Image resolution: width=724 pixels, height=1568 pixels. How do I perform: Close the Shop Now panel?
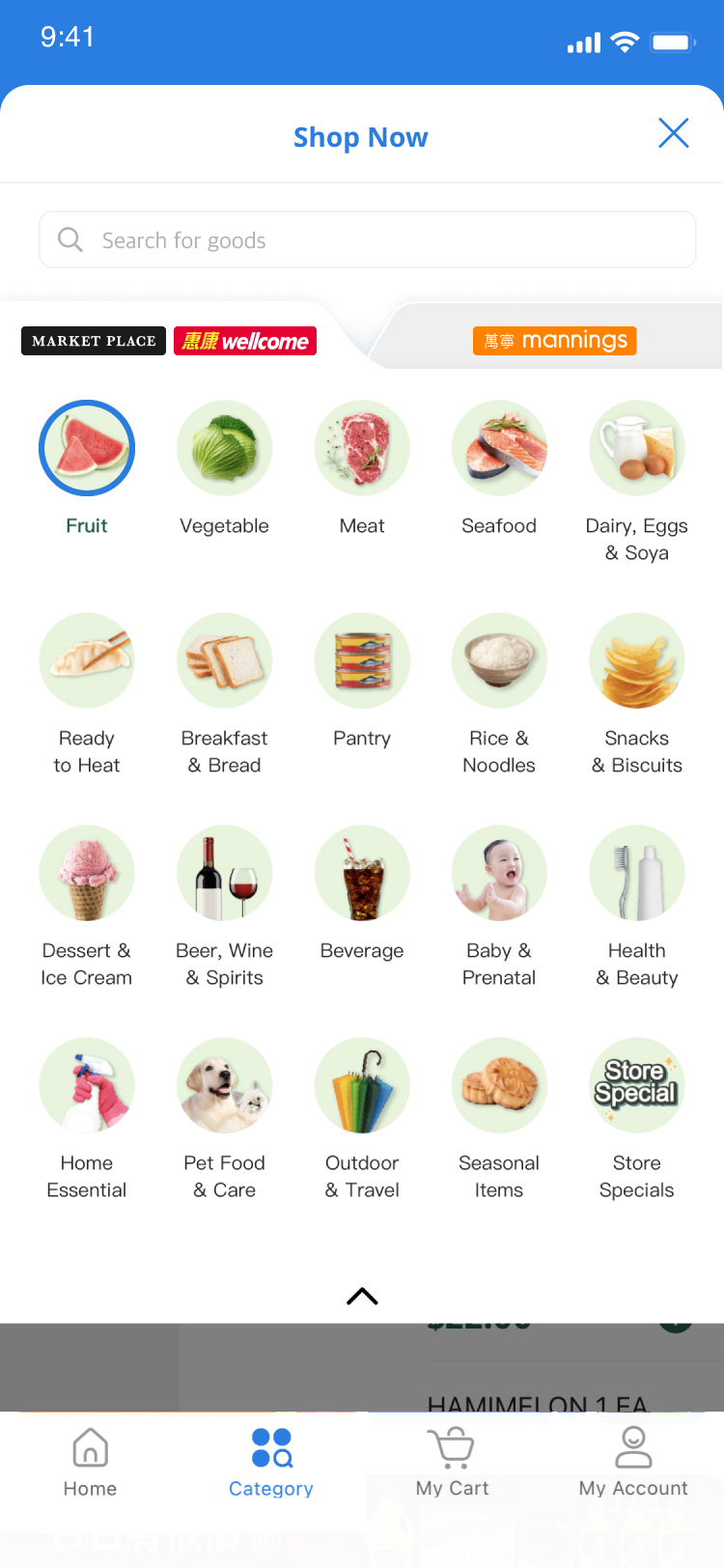[673, 133]
